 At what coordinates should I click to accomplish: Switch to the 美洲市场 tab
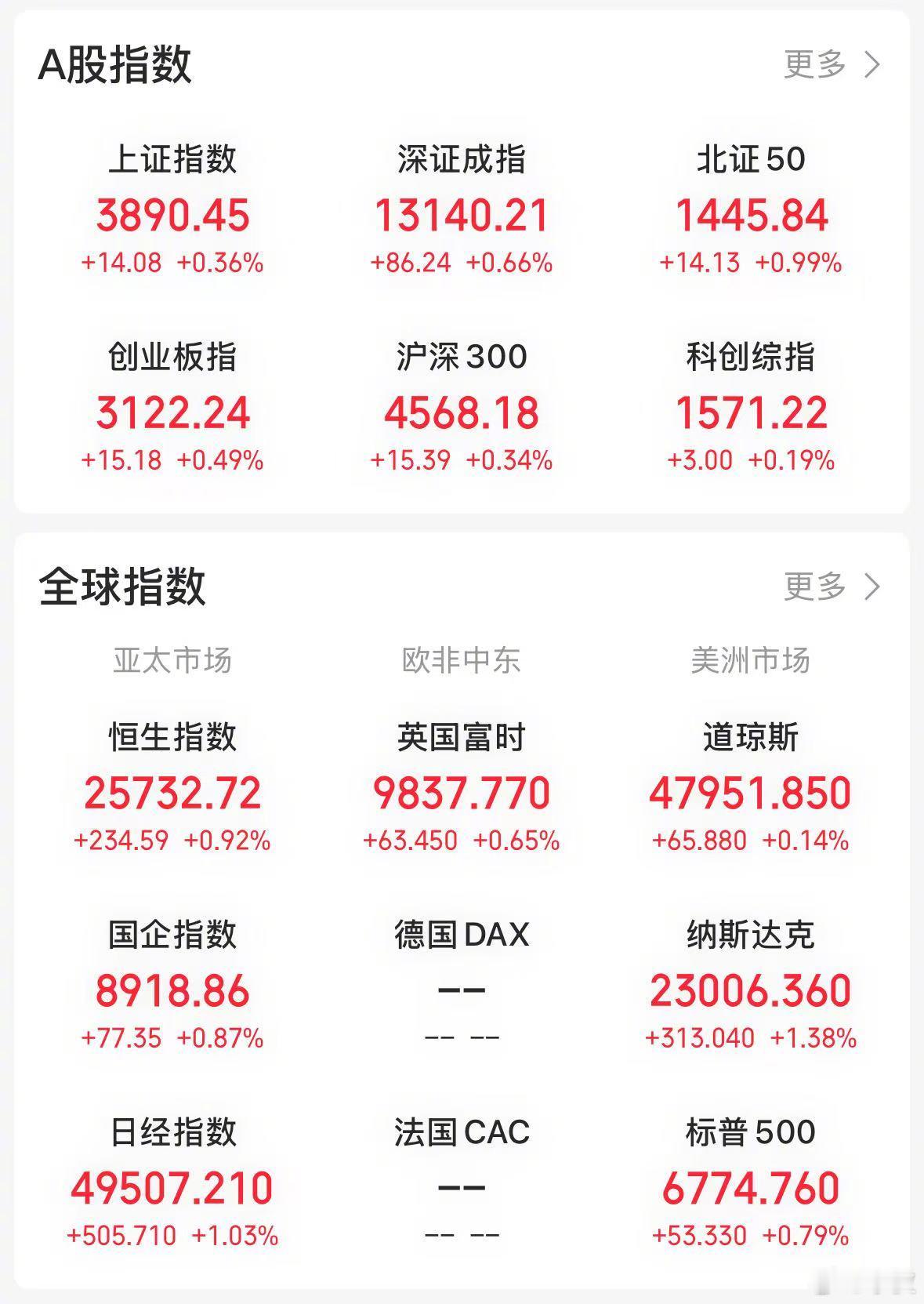[751, 659]
